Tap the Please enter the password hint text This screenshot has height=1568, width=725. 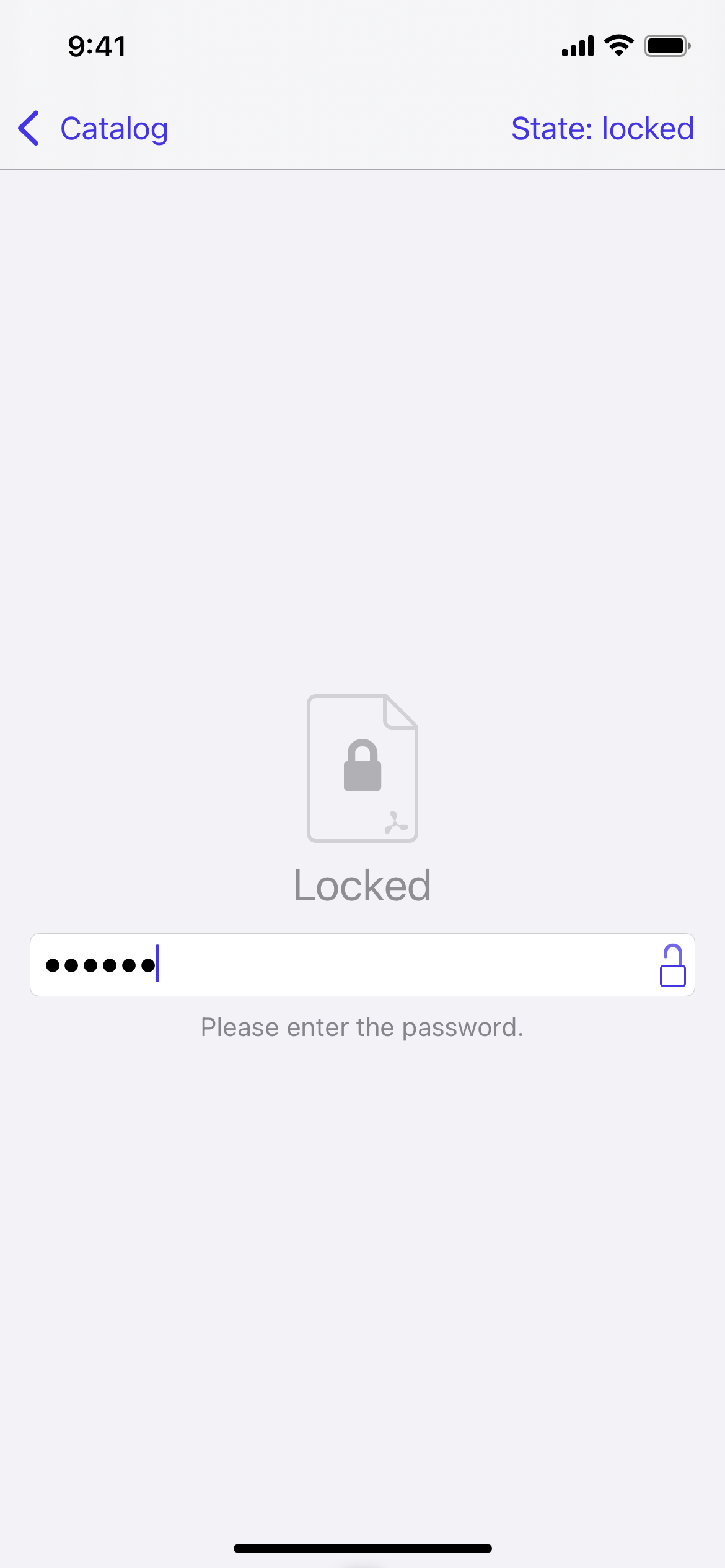pos(362,1026)
